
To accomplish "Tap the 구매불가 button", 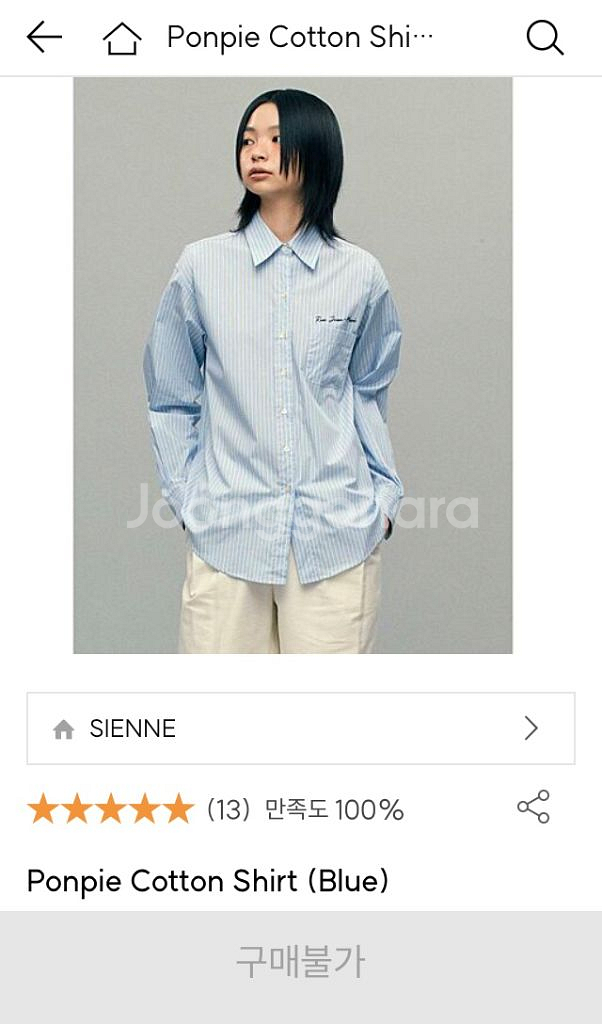I will click(301, 962).
